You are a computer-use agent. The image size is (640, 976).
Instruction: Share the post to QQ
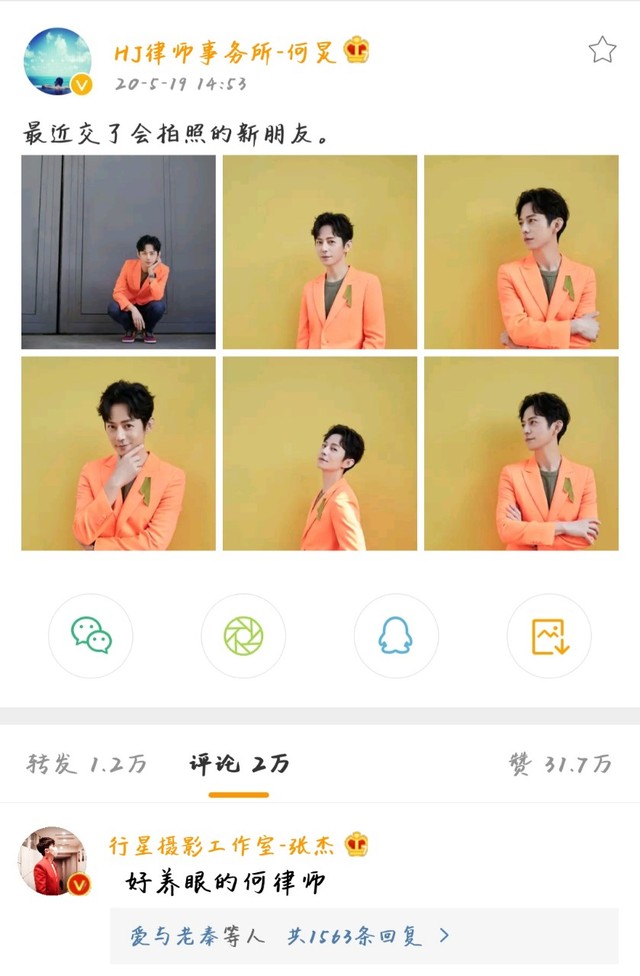click(x=396, y=636)
